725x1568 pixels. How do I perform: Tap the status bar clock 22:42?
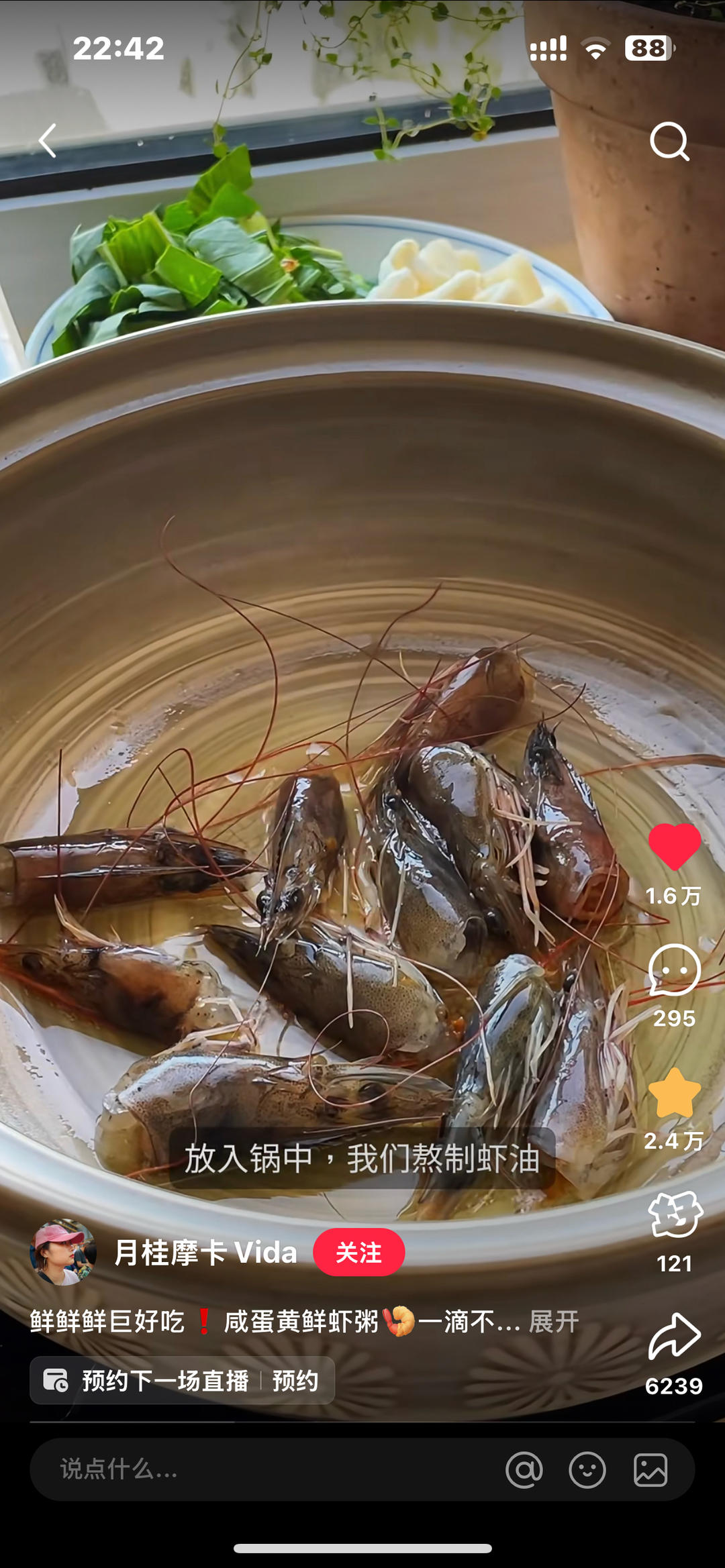tap(117, 48)
